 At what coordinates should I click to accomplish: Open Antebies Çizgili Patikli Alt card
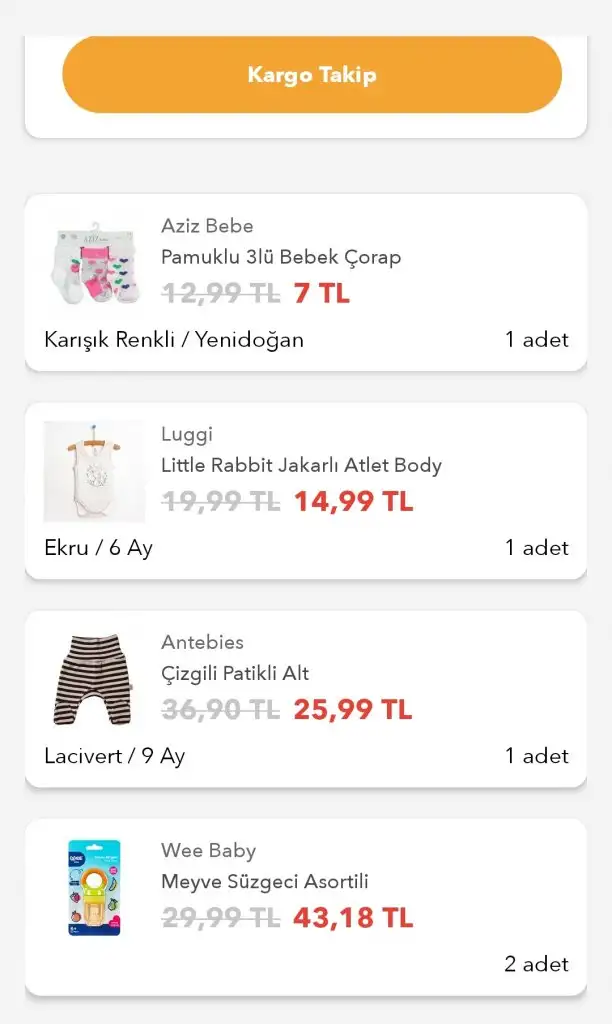pos(305,698)
